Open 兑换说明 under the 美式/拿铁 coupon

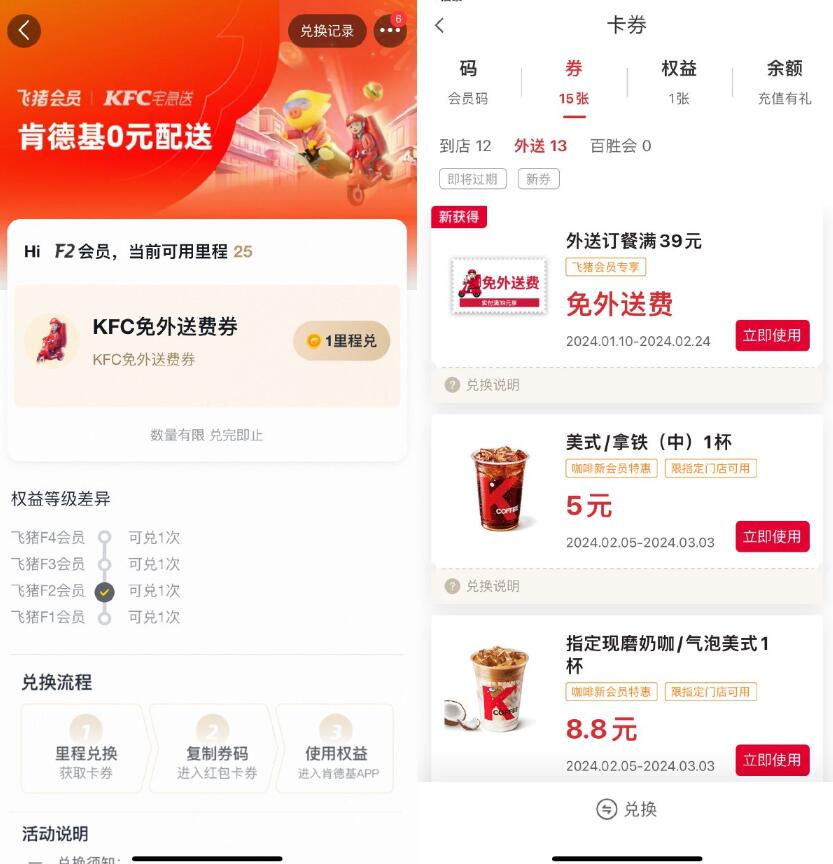[483, 586]
